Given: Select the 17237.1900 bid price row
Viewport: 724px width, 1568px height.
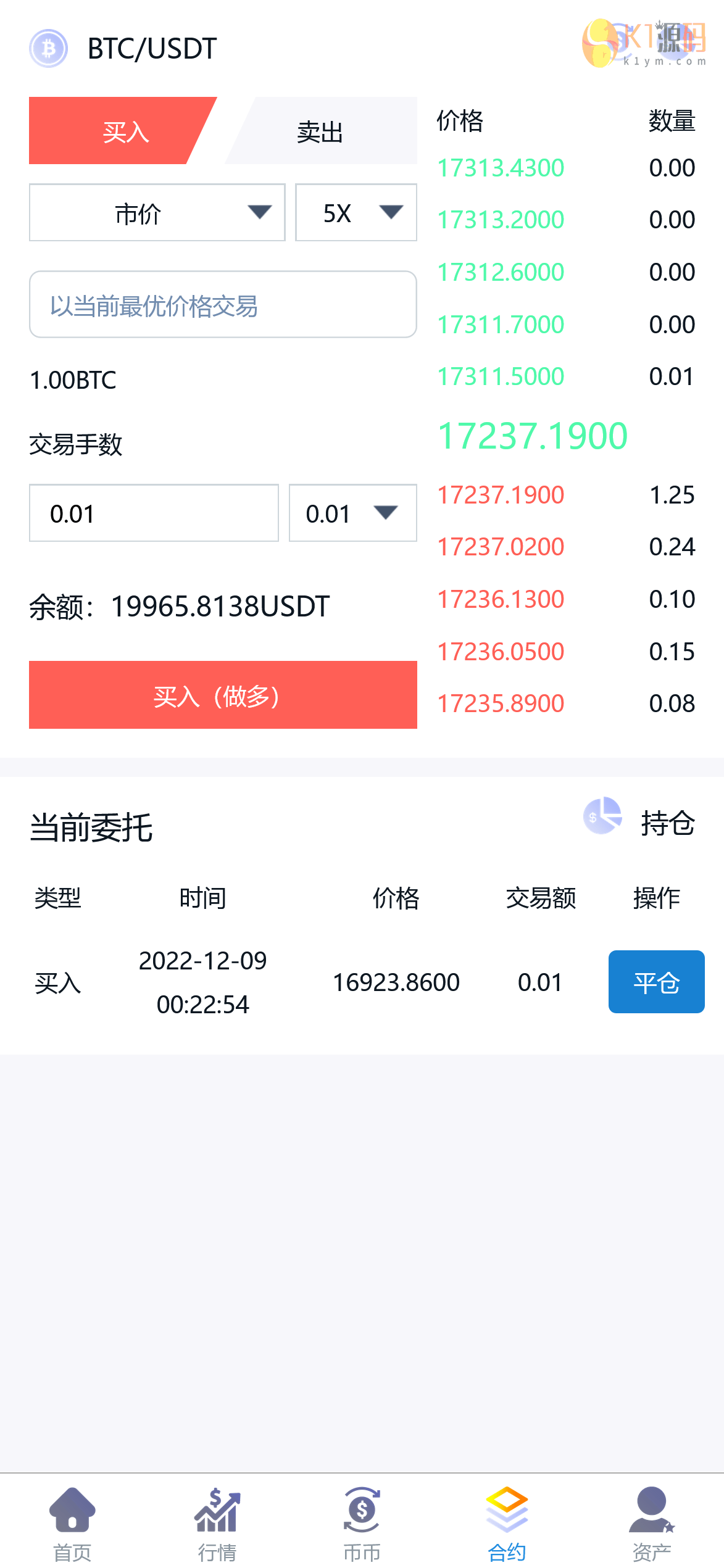Looking at the screenshot, I should click(565, 495).
